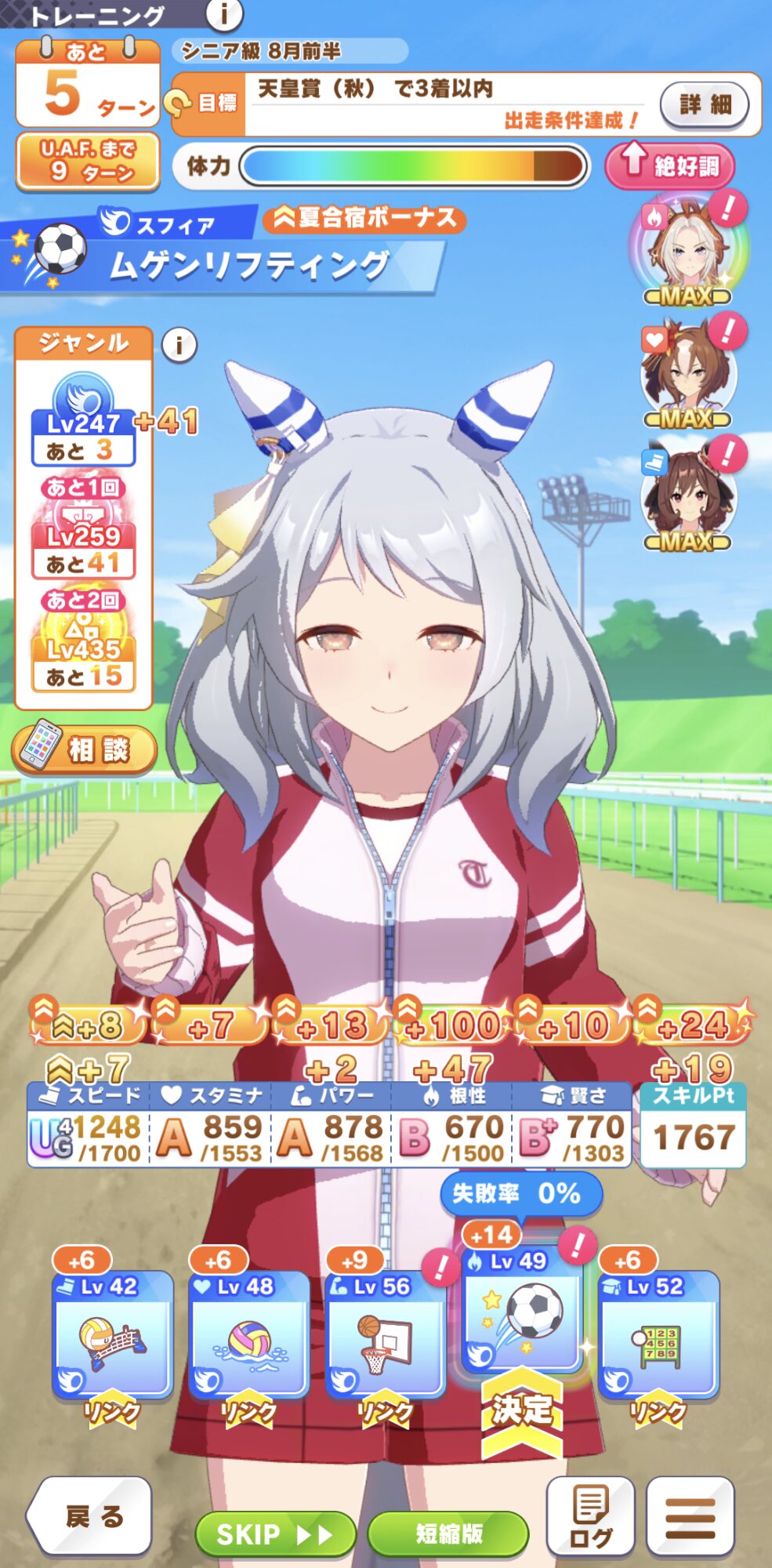Tap the green SKIP button

click(x=275, y=1534)
